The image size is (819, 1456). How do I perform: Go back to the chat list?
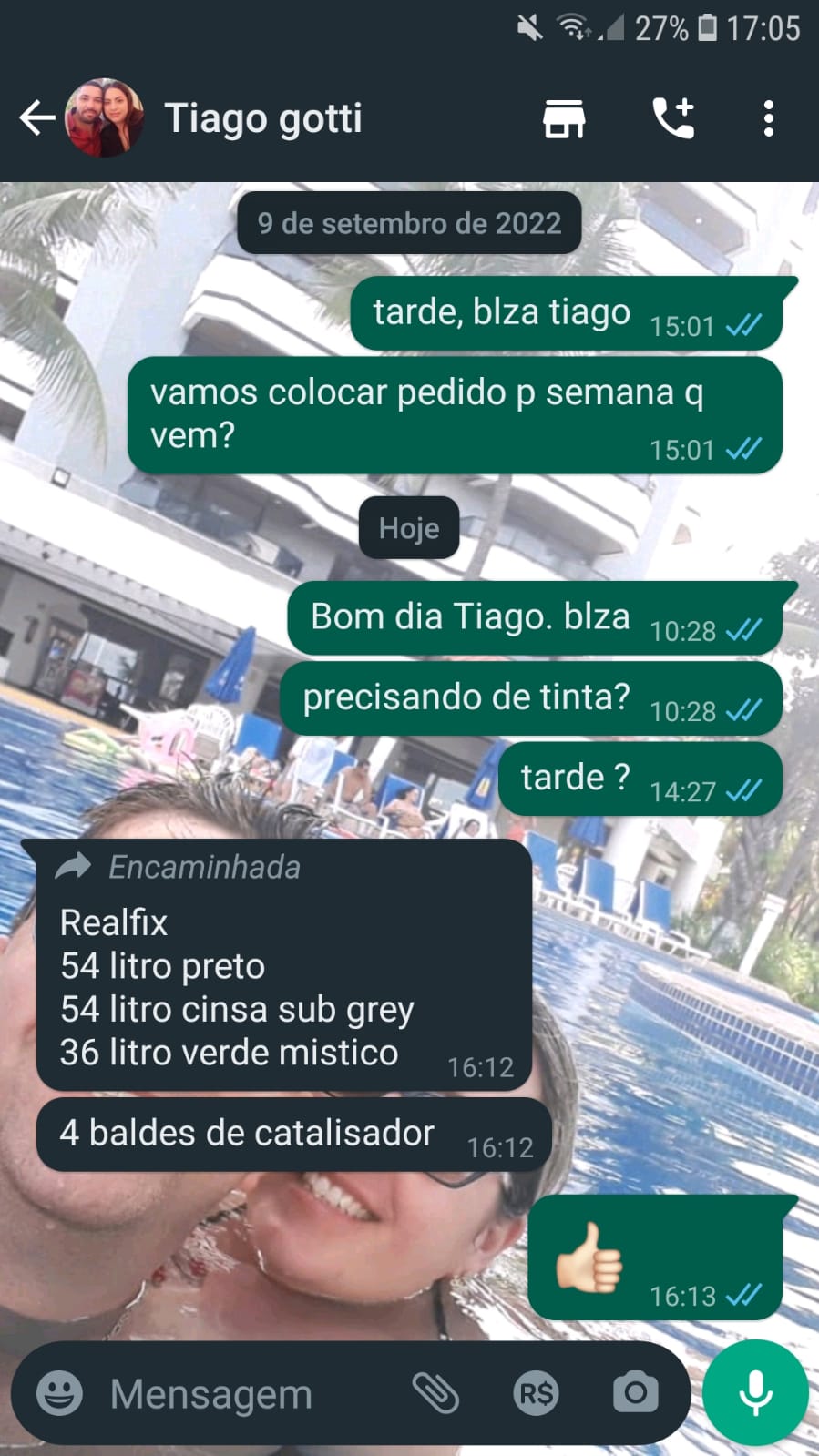pos(36,118)
